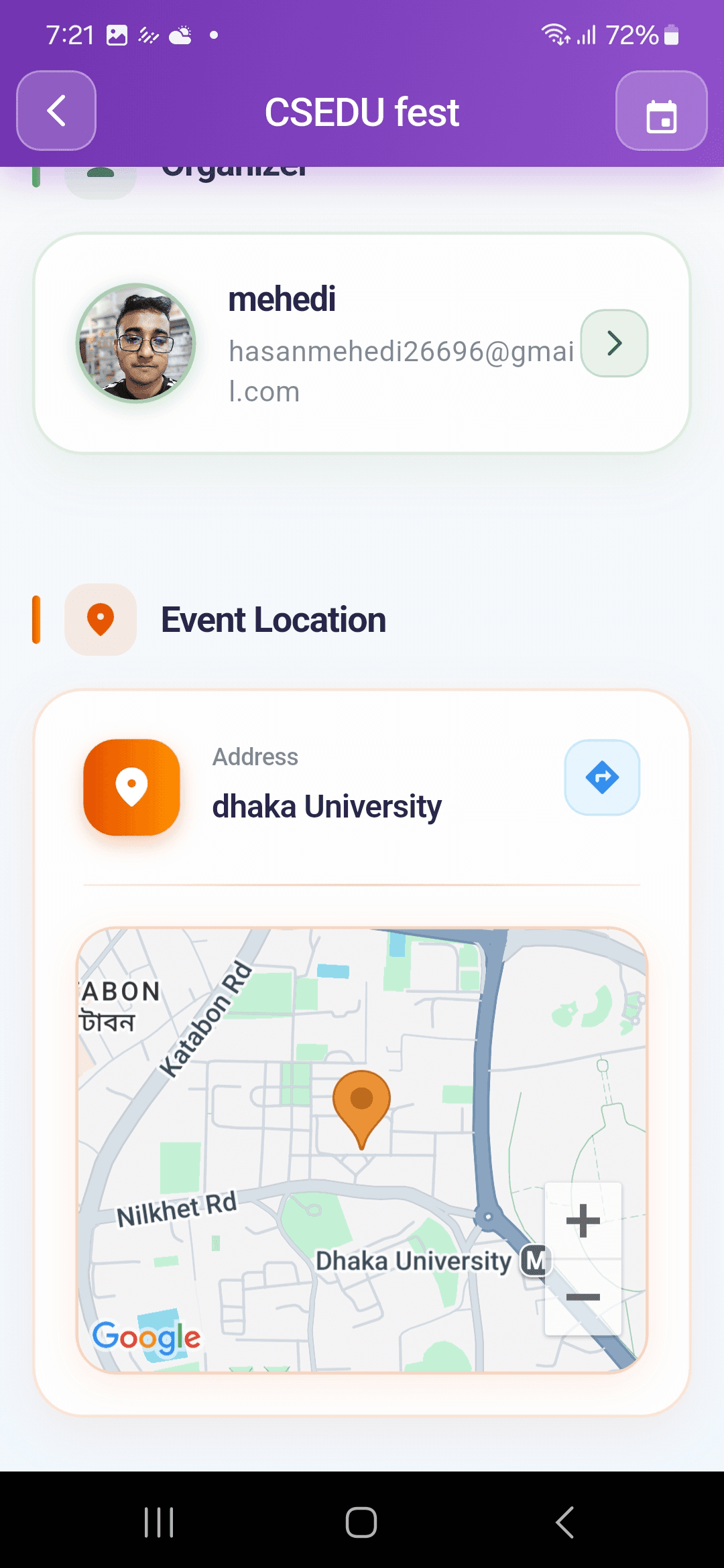Screen dimensions: 724x1568
Task: Open the mehedi organizer card
Action: 362,343
